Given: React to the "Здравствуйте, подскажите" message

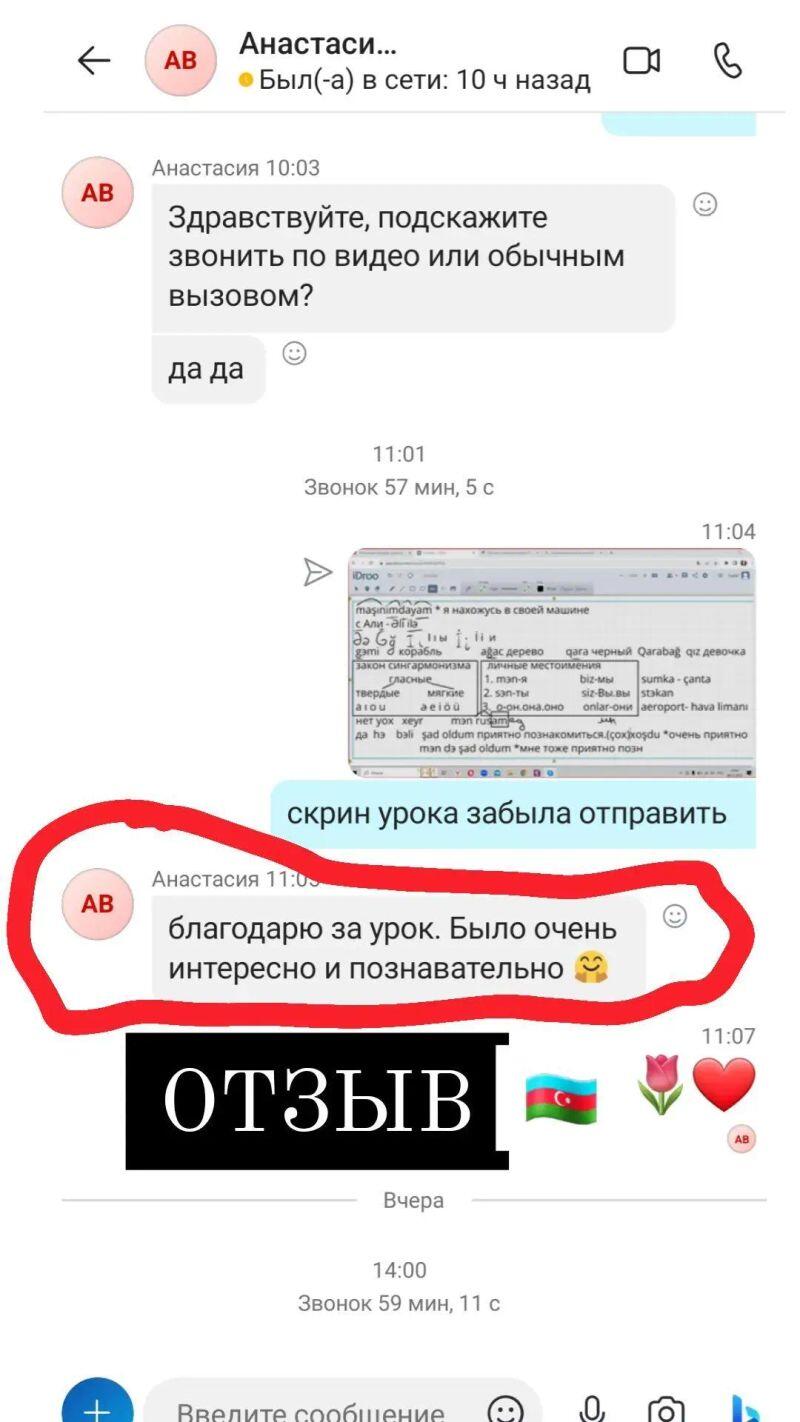Looking at the screenshot, I should point(705,205).
